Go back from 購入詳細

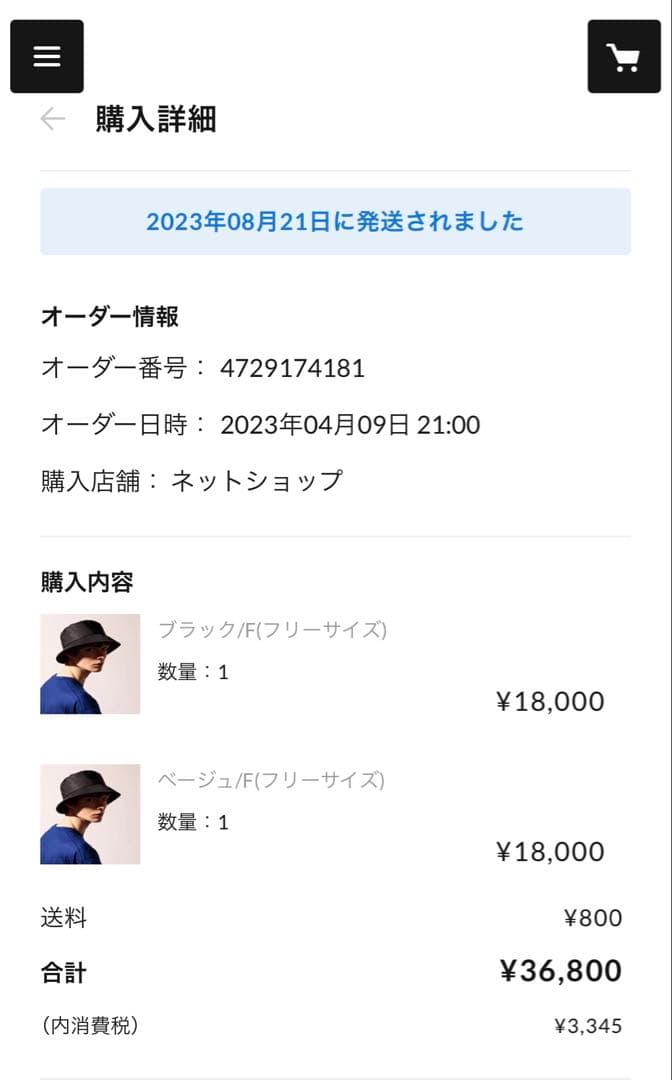tap(53, 120)
